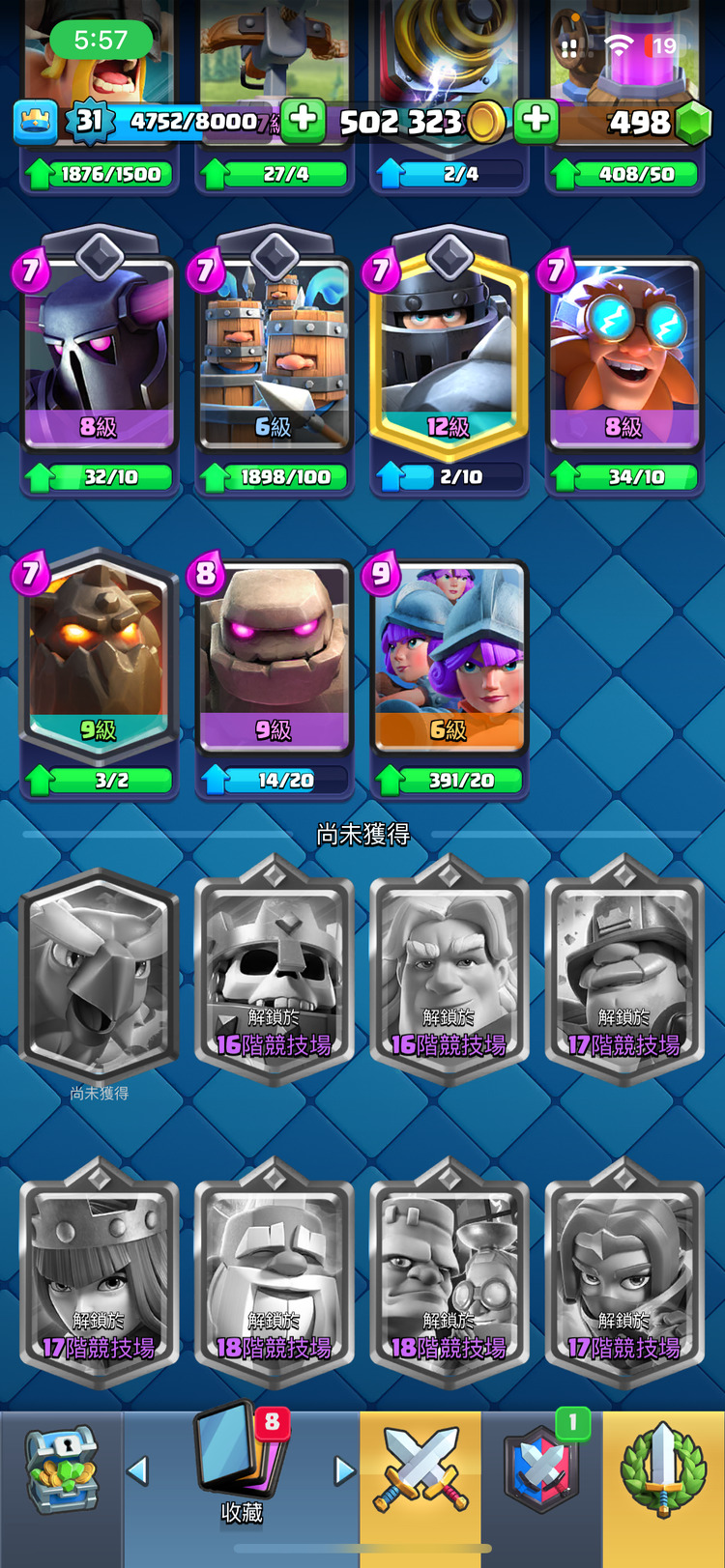Open the player level 31 badge
The height and width of the screenshot is (1568, 725).
(89, 121)
